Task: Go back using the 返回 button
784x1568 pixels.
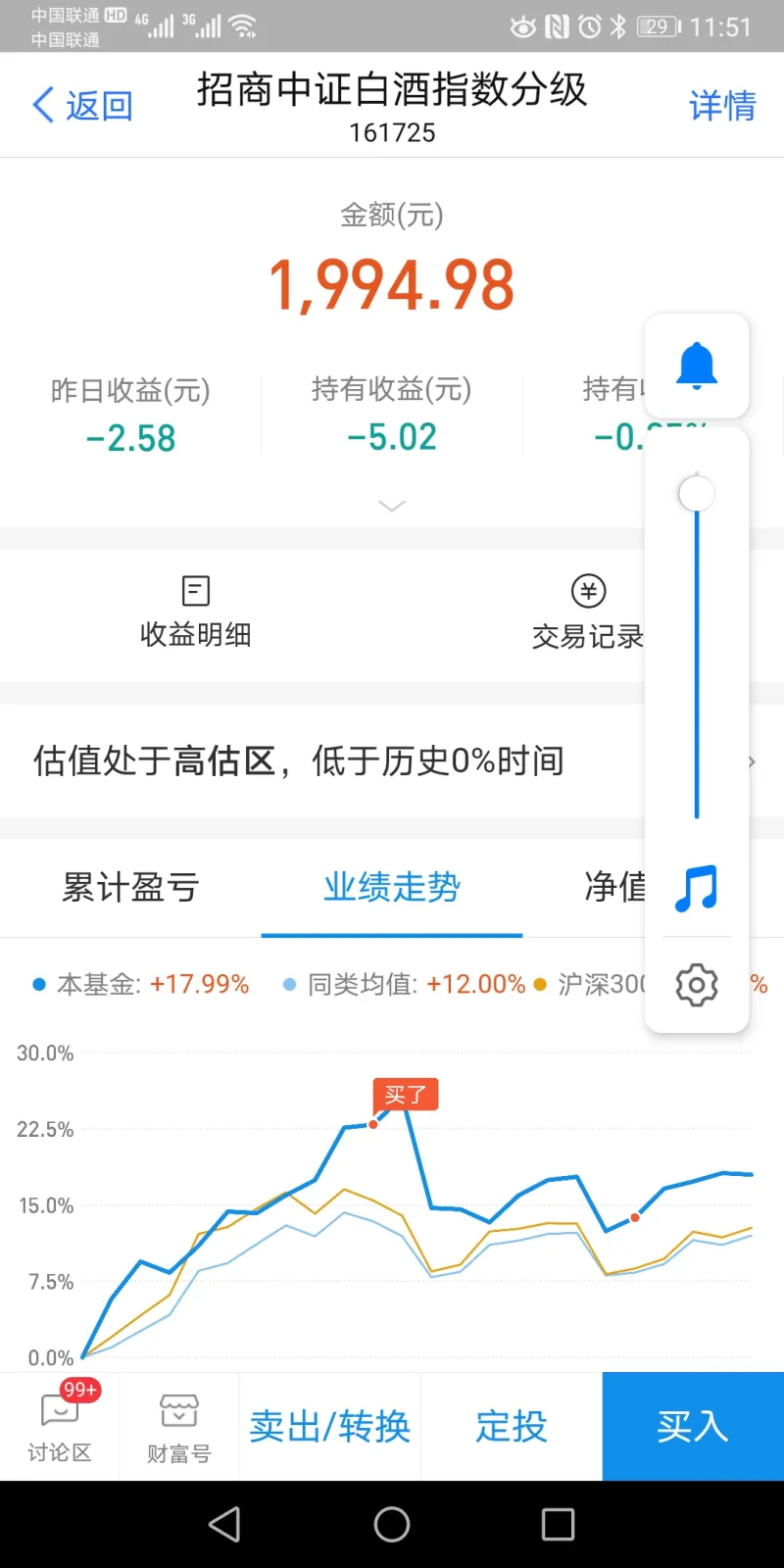Action: point(83,105)
